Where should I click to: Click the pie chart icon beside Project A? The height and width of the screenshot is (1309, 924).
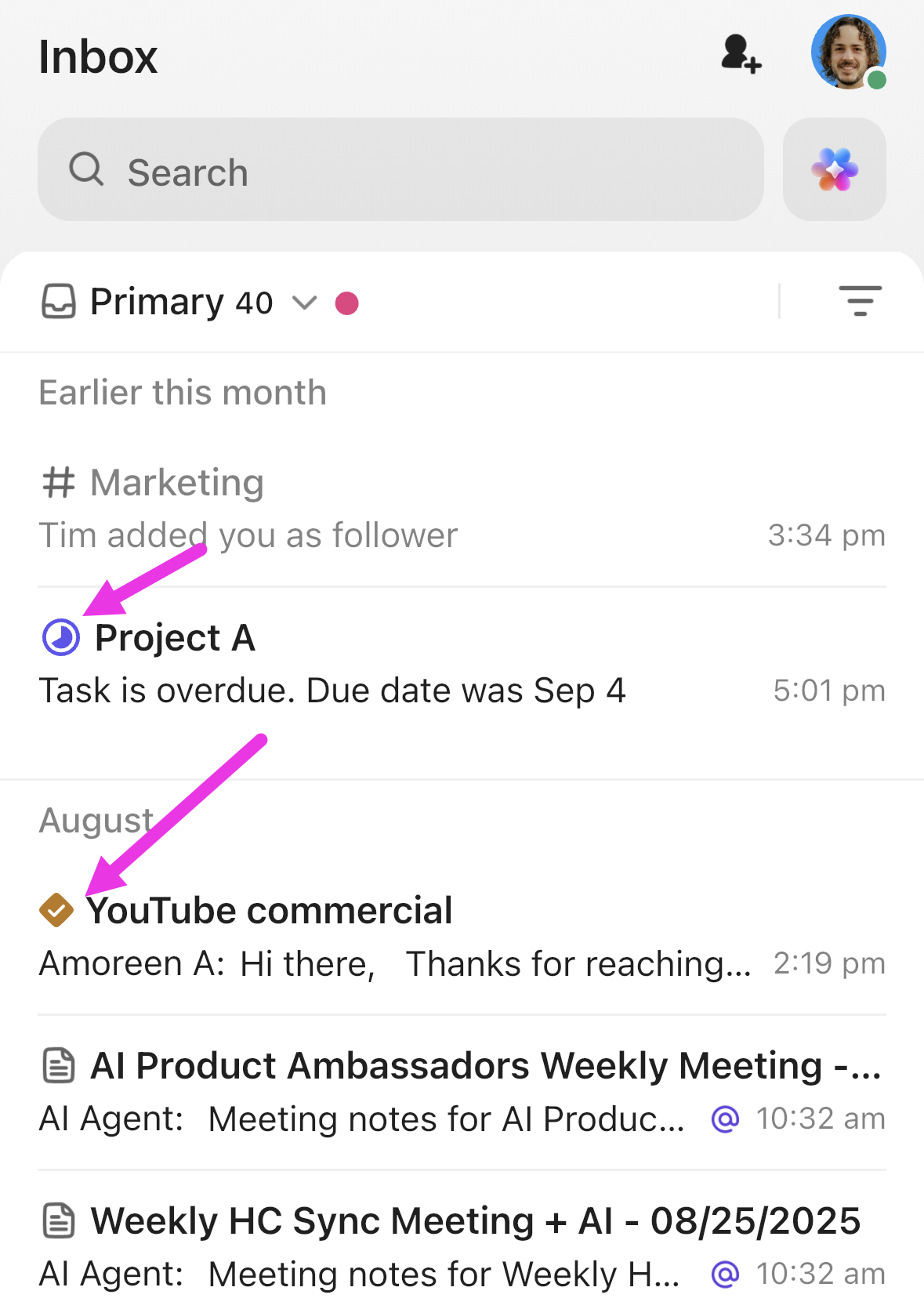(60, 637)
